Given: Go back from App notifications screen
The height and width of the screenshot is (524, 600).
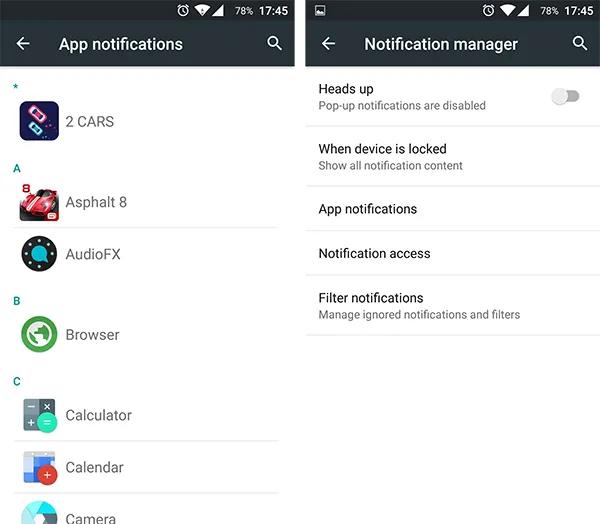Looking at the screenshot, I should coord(23,44).
